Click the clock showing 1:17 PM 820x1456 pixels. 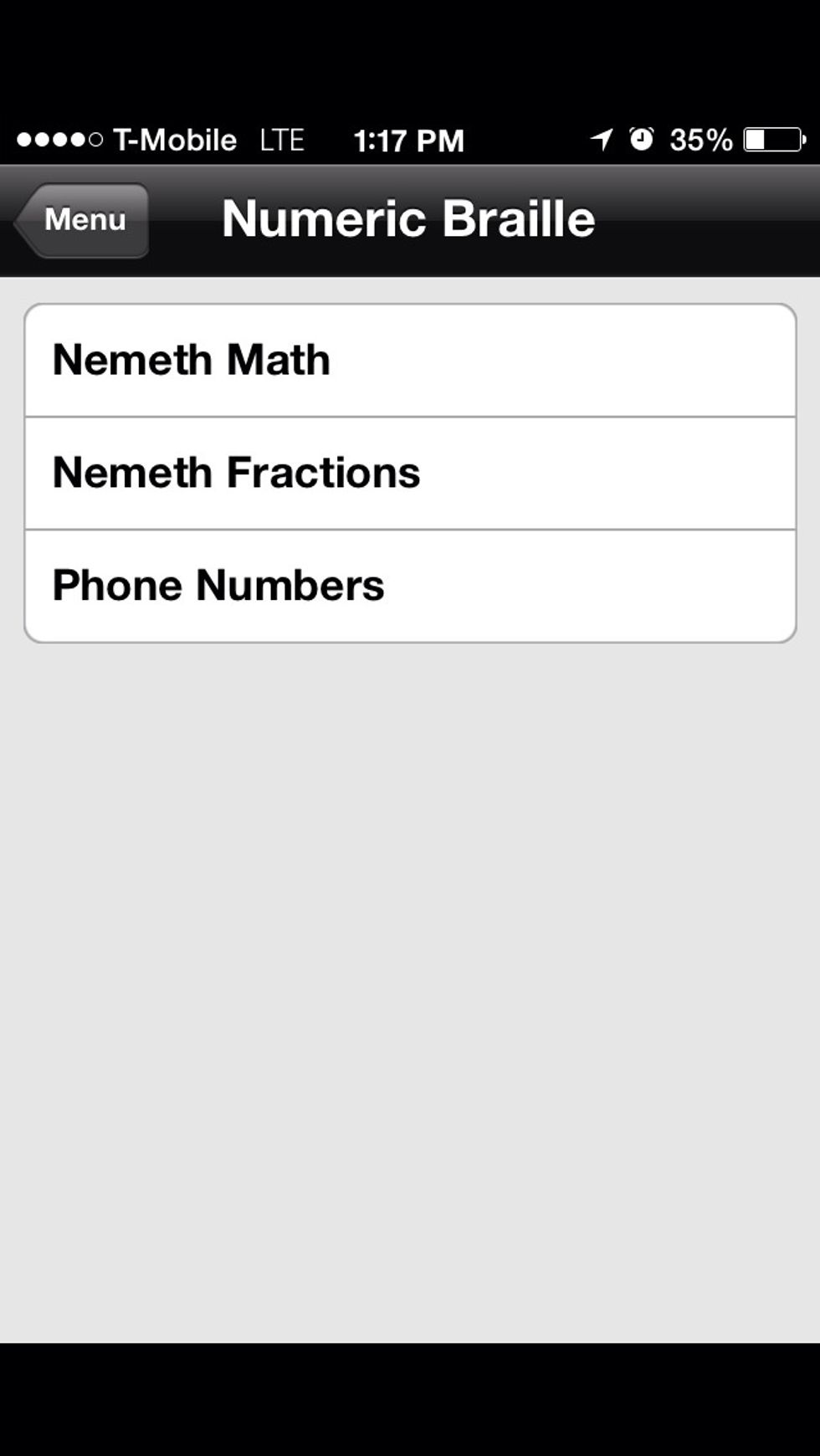point(408,139)
